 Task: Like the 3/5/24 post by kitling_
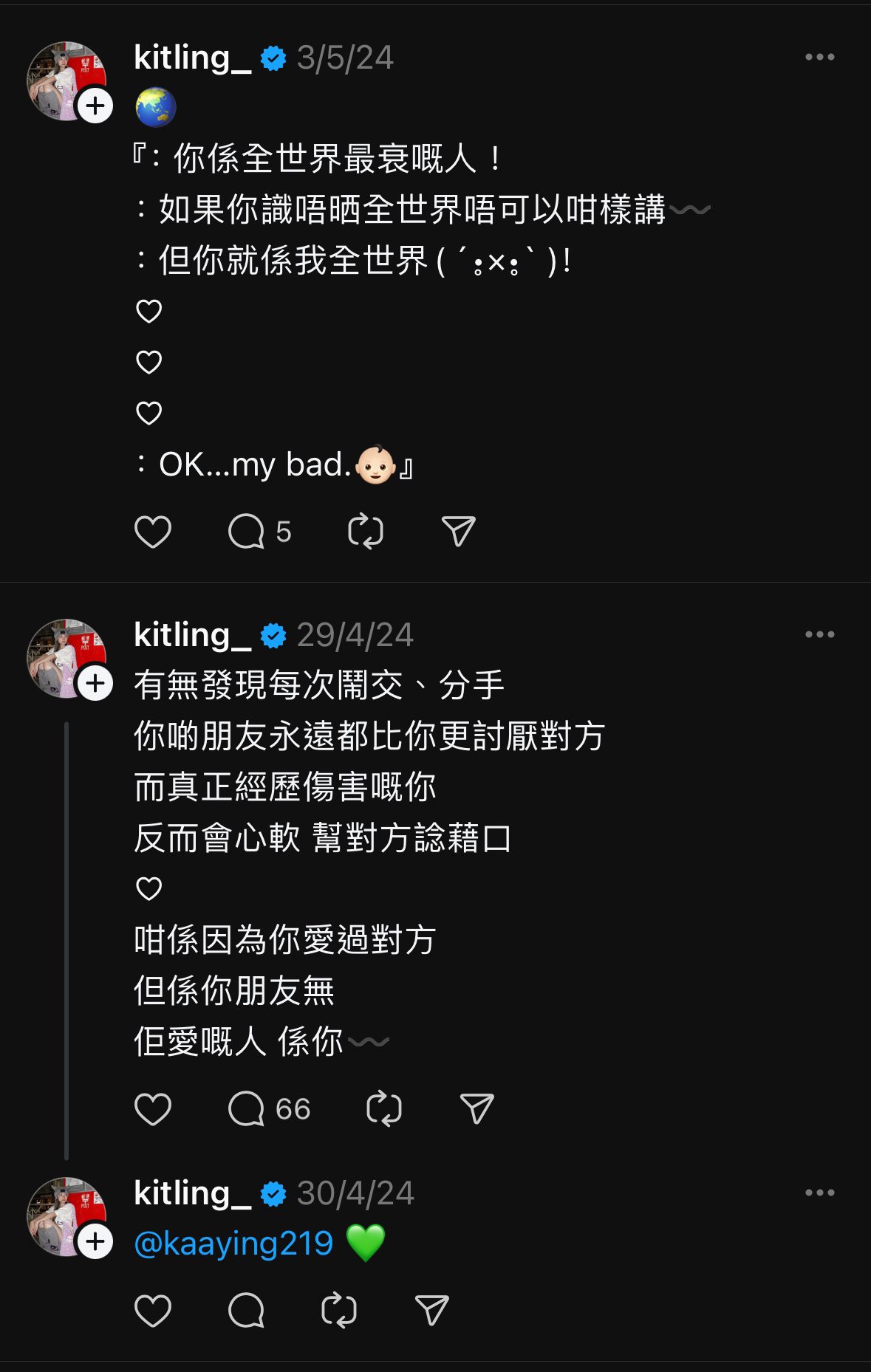click(x=153, y=532)
